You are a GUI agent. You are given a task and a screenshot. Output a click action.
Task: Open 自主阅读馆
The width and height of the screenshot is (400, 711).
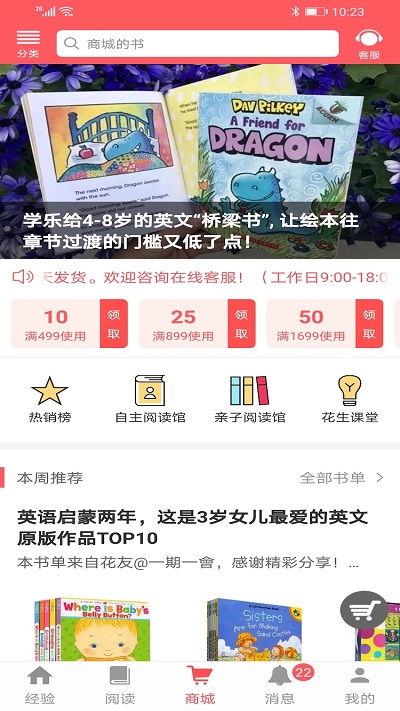click(x=150, y=399)
